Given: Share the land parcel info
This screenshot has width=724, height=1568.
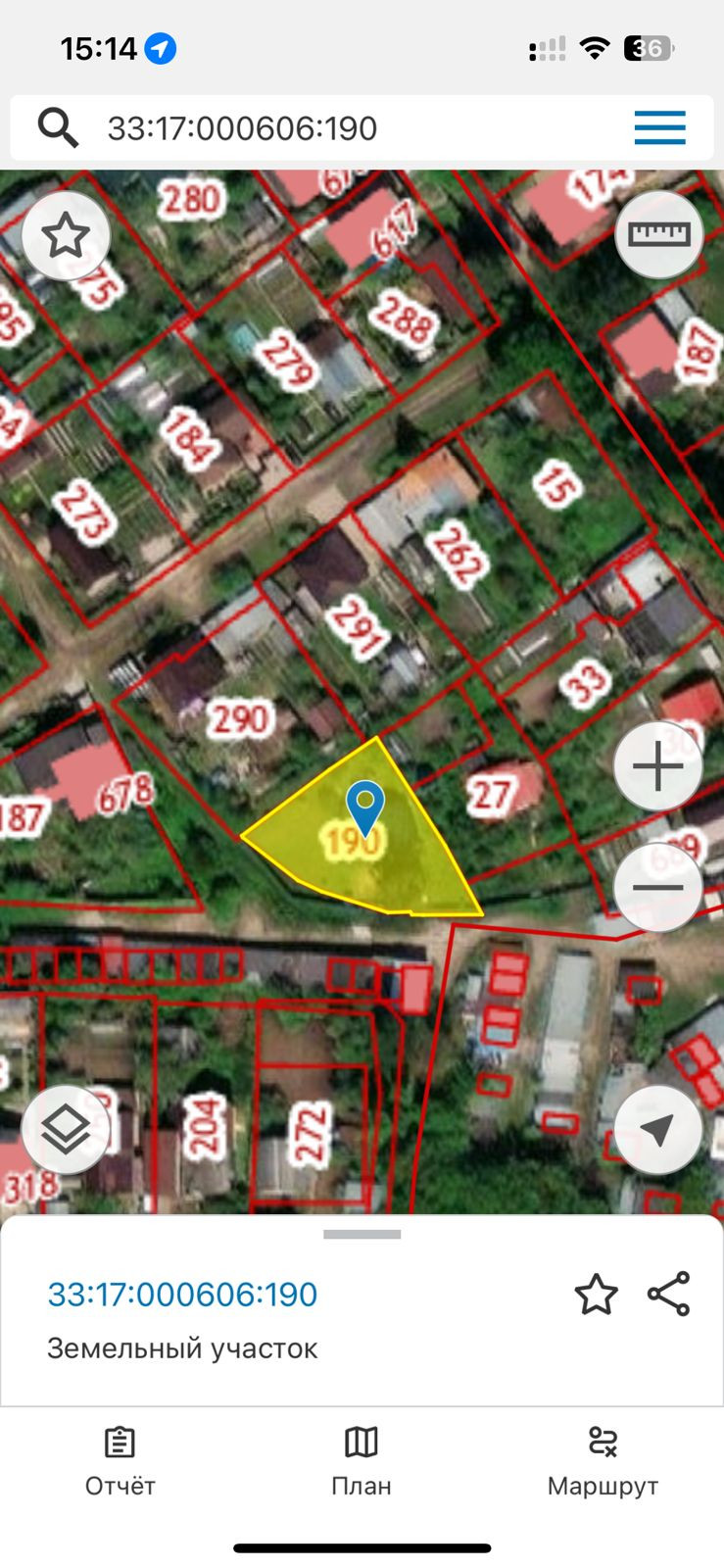Looking at the screenshot, I should pos(669,1295).
